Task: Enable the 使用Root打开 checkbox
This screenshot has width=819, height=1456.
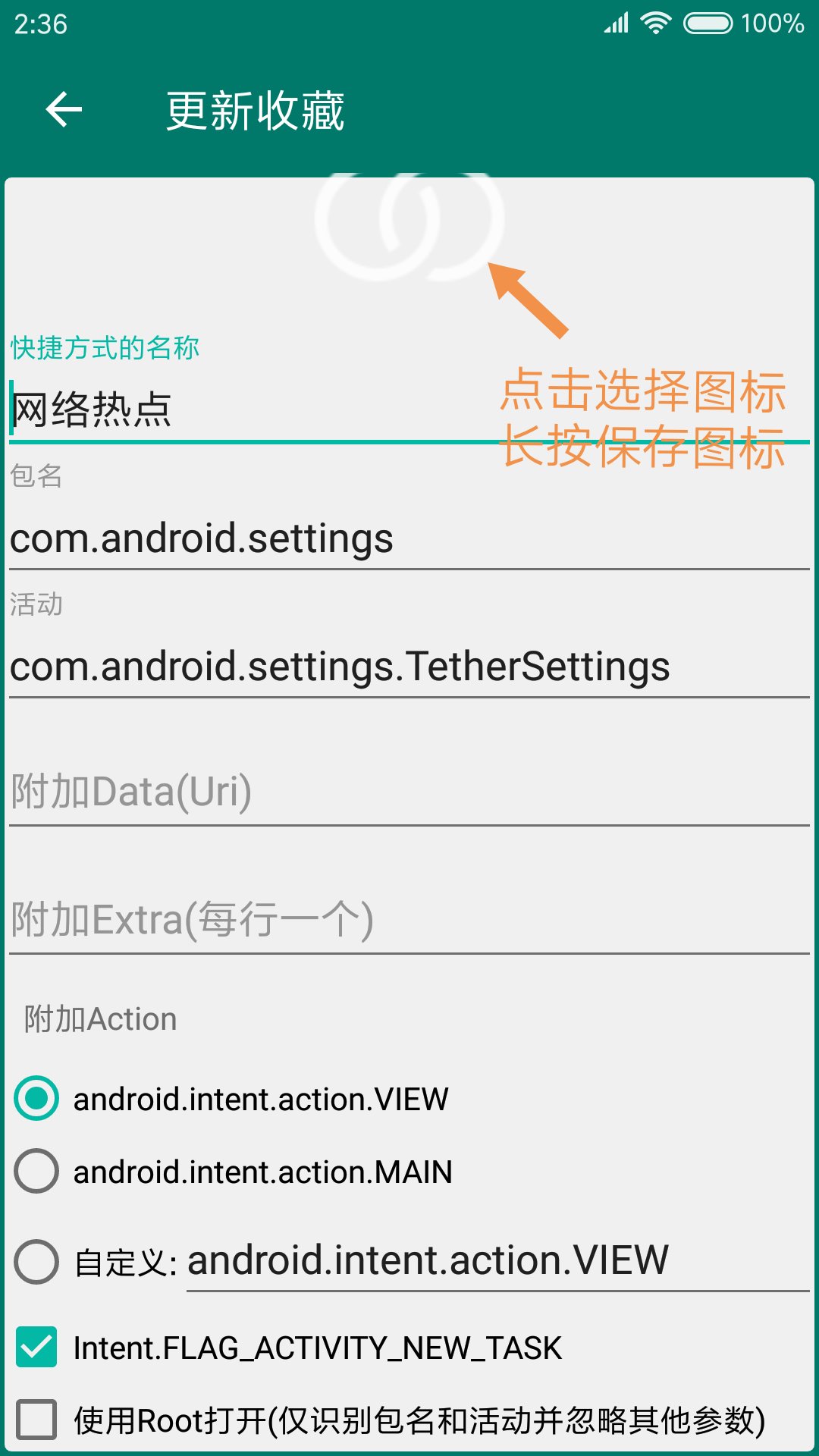Action: click(x=36, y=1420)
